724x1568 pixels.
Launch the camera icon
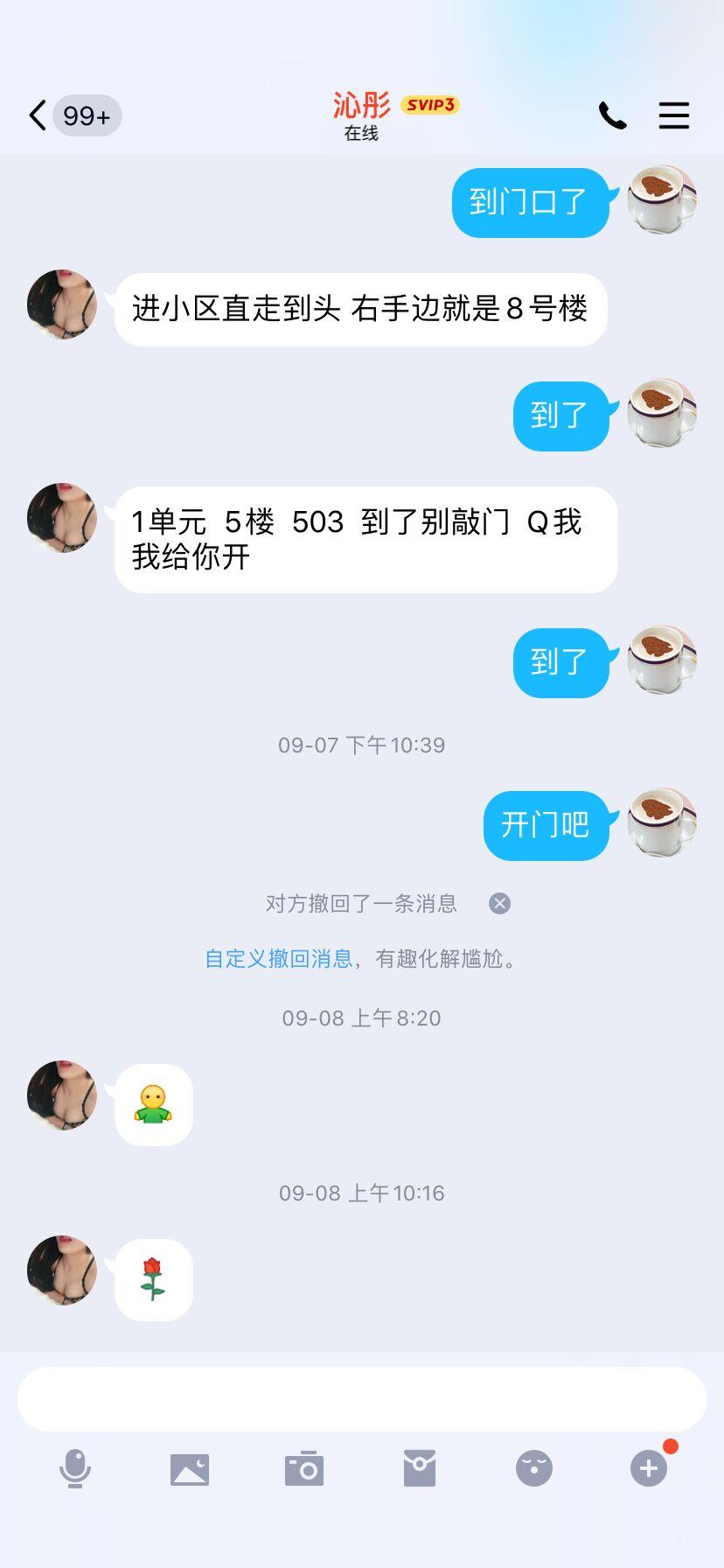point(304,1469)
